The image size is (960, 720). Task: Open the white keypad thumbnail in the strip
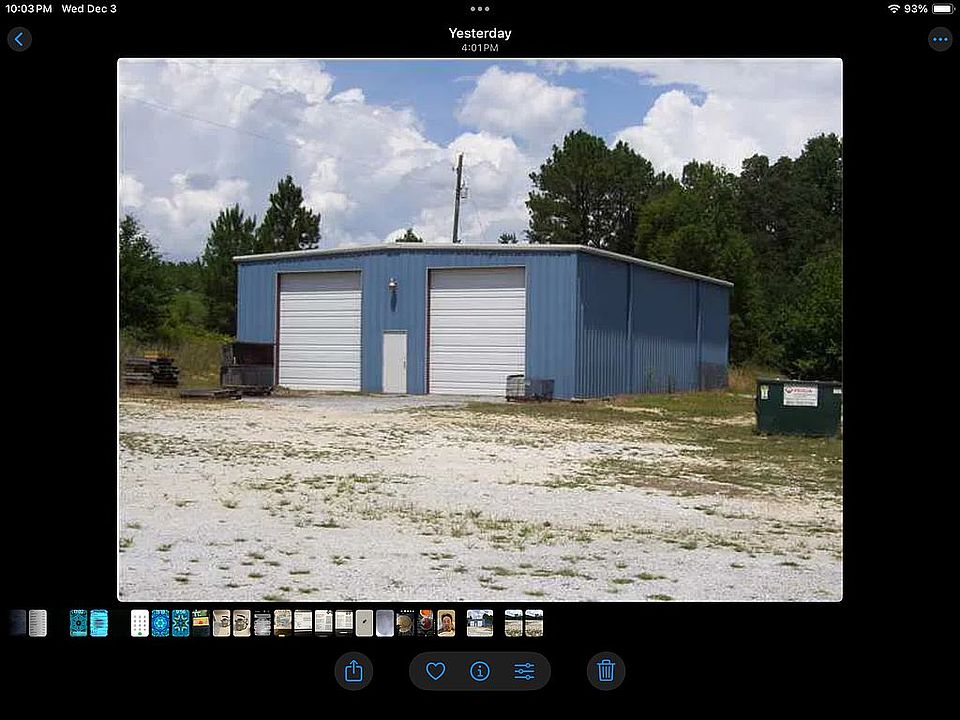coord(140,623)
